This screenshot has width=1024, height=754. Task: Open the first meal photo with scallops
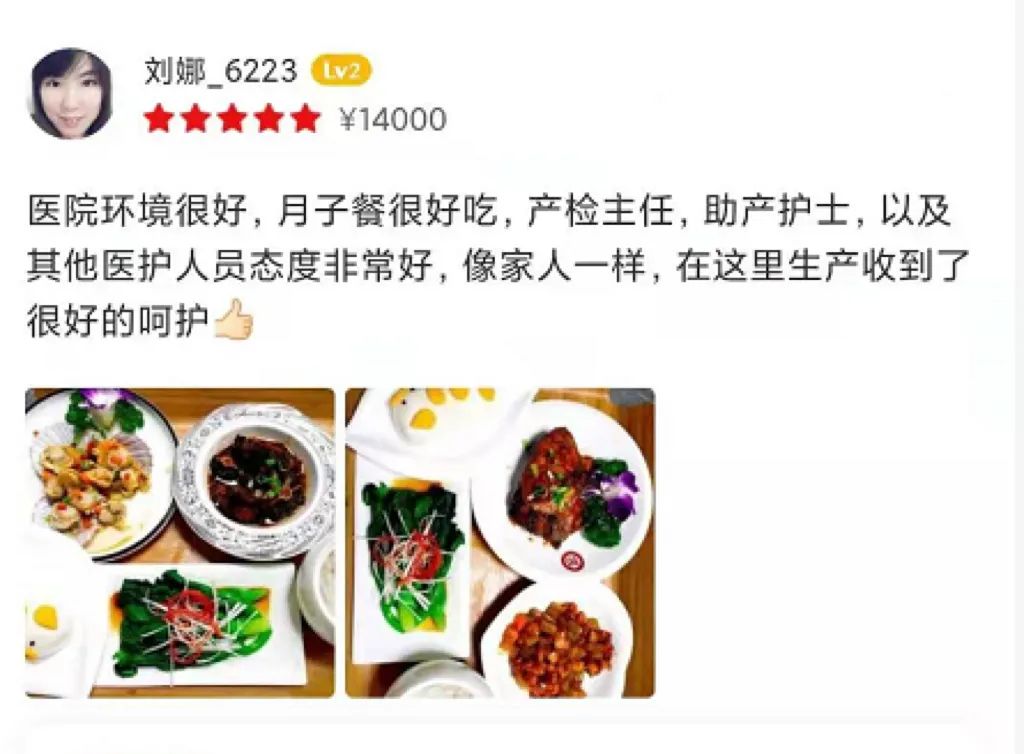pos(180,542)
